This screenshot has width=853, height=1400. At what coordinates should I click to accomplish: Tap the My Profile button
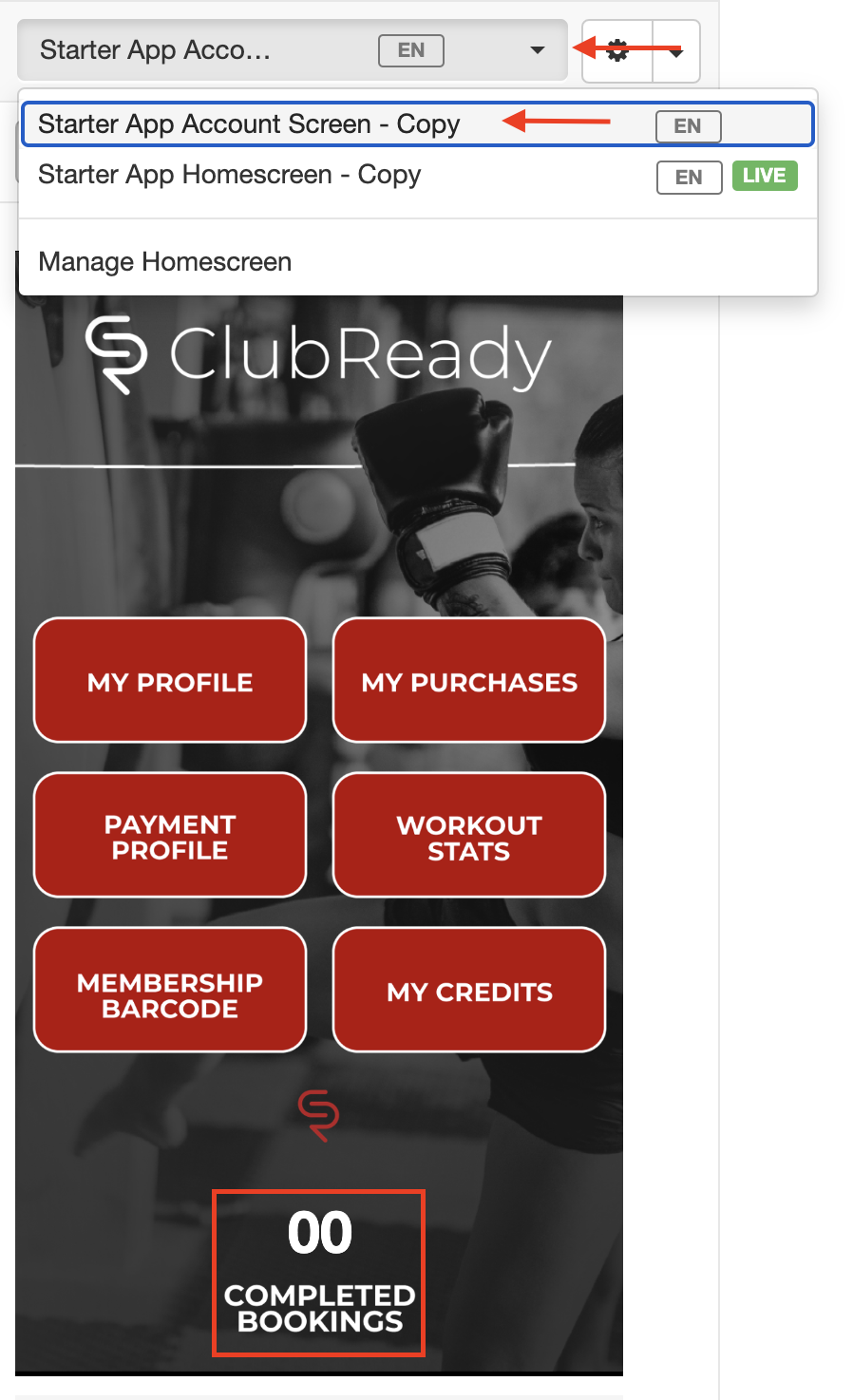coord(170,681)
